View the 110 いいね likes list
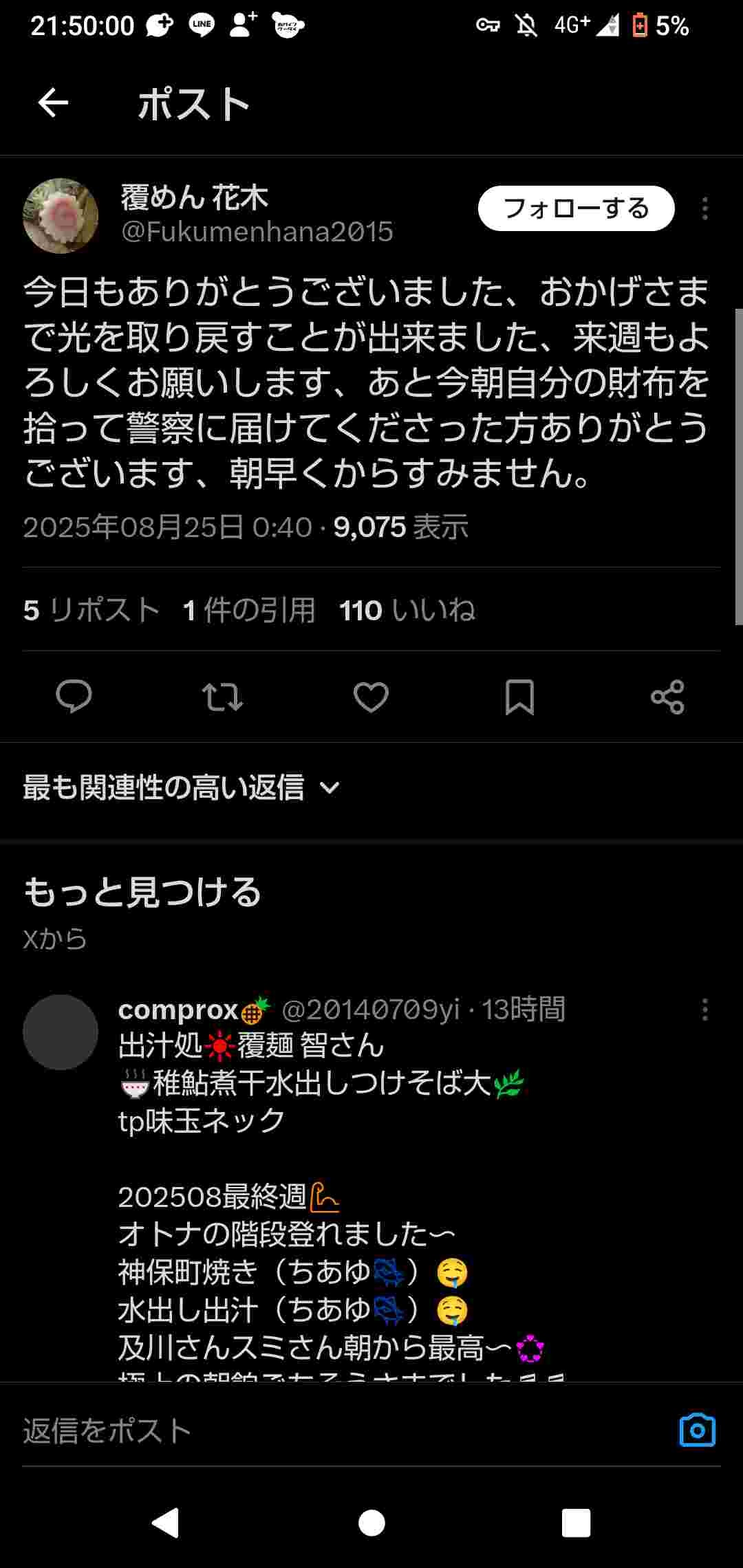The width and height of the screenshot is (743, 1568). [x=407, y=610]
